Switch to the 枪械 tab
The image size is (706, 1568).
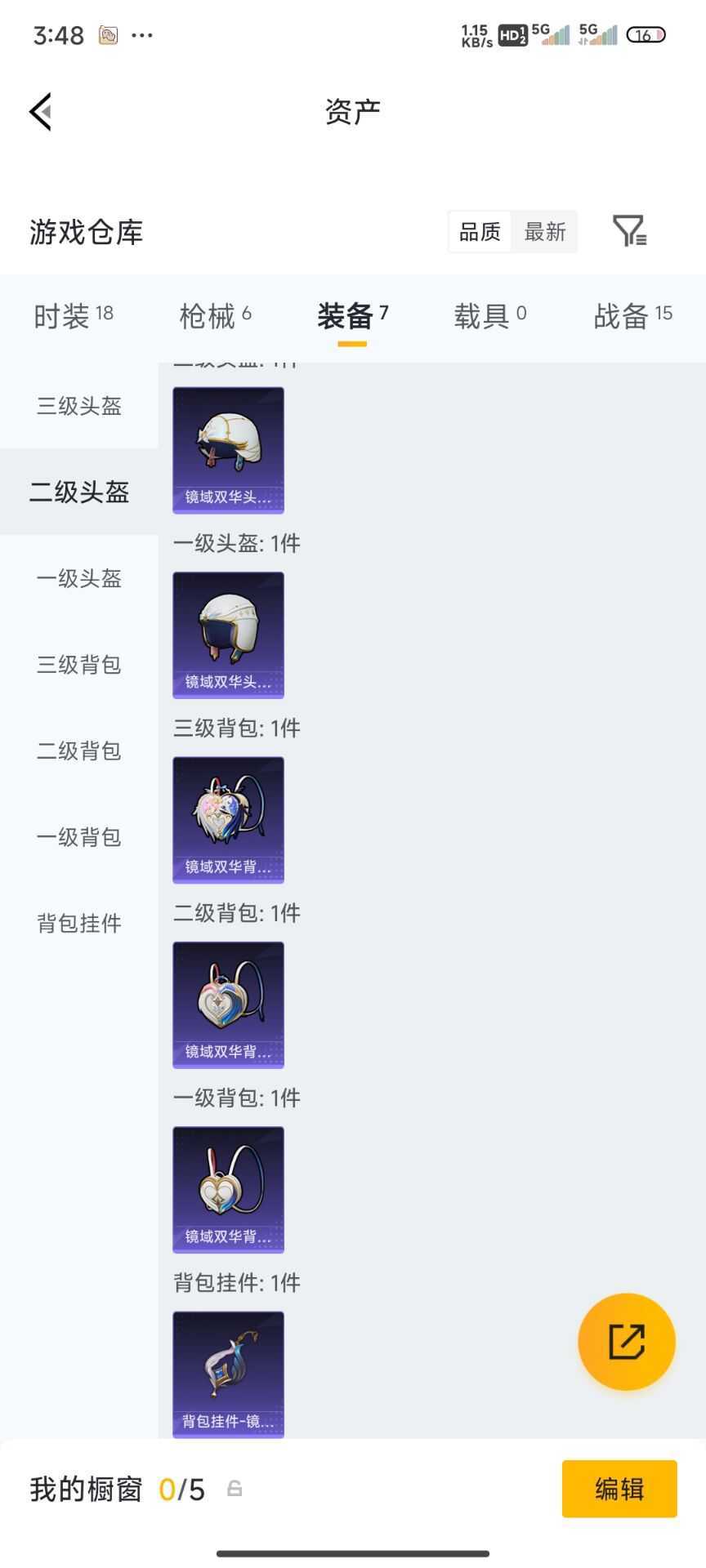(x=215, y=316)
